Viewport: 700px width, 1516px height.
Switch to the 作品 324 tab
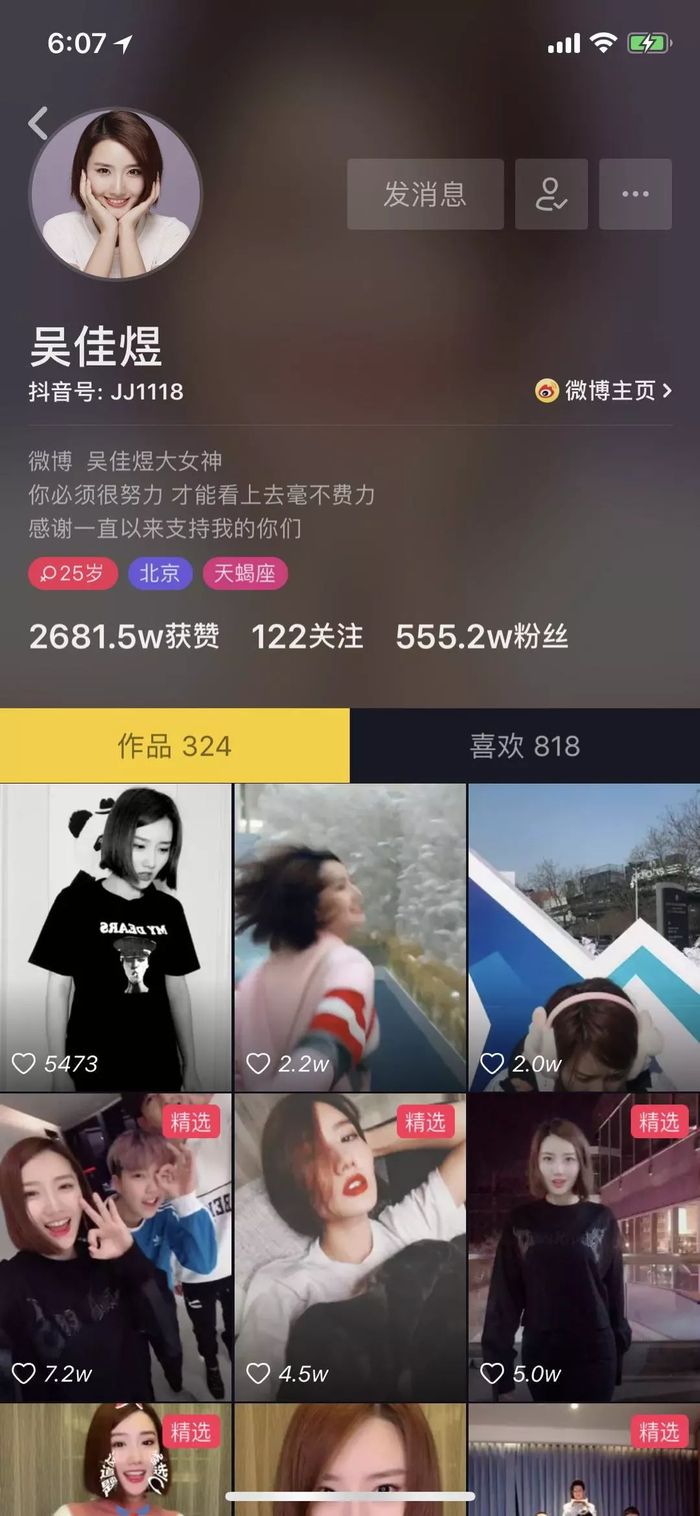(x=175, y=746)
